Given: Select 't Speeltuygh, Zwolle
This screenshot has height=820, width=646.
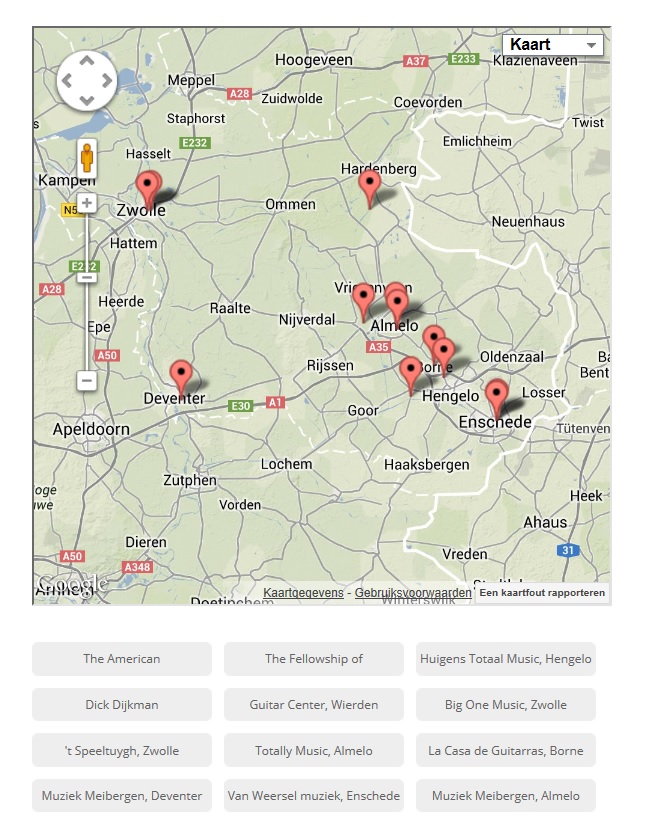Looking at the screenshot, I should pos(122,751).
